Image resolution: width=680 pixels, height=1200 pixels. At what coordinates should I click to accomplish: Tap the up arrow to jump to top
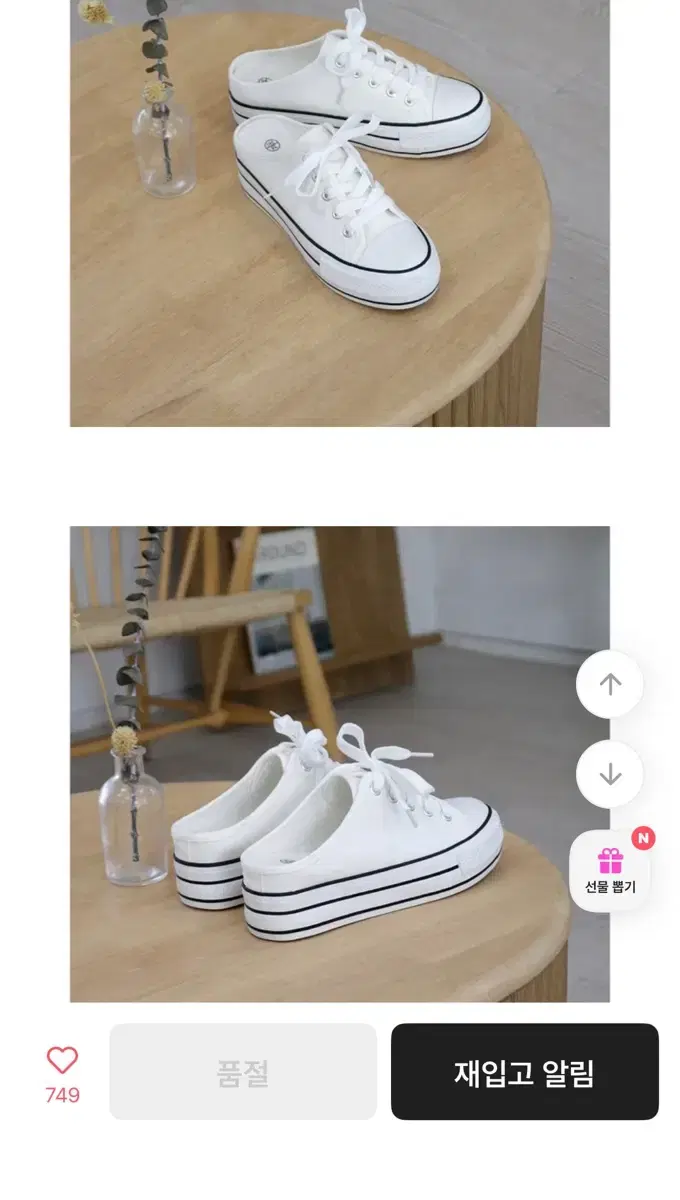tap(610, 684)
